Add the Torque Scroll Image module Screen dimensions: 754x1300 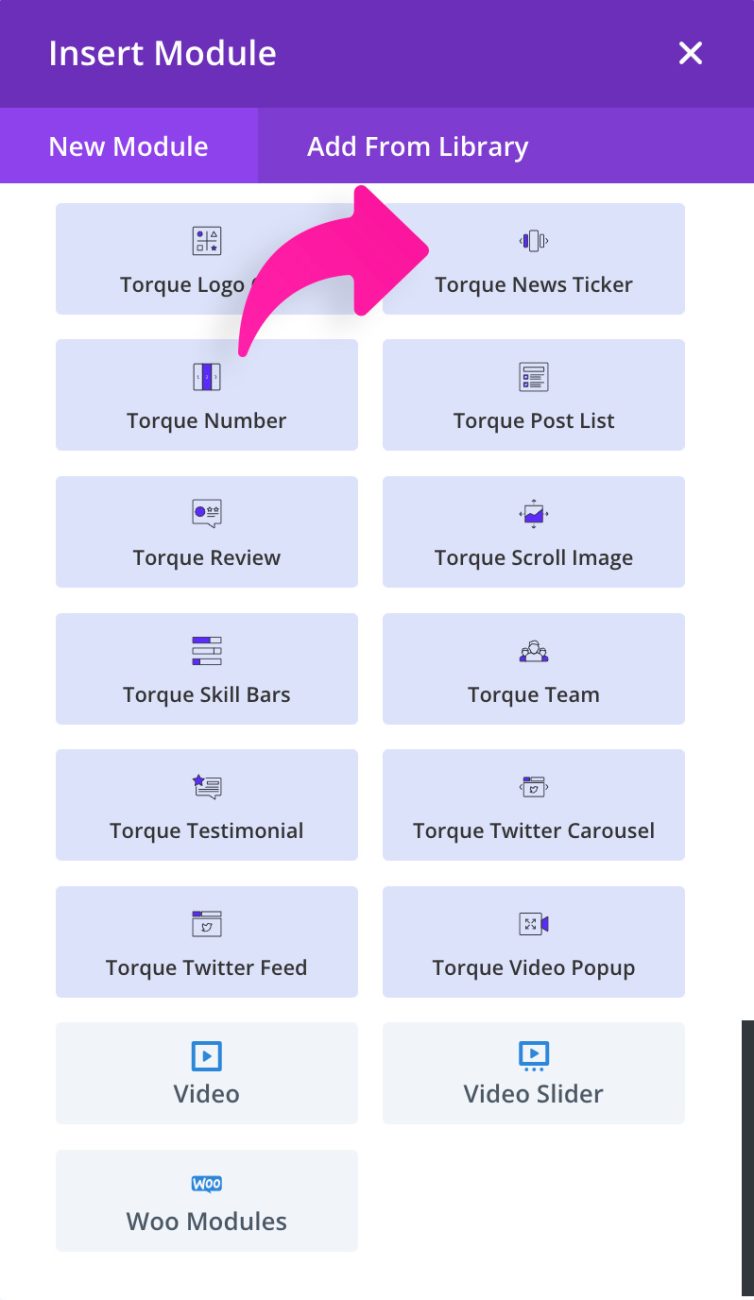tap(533, 532)
